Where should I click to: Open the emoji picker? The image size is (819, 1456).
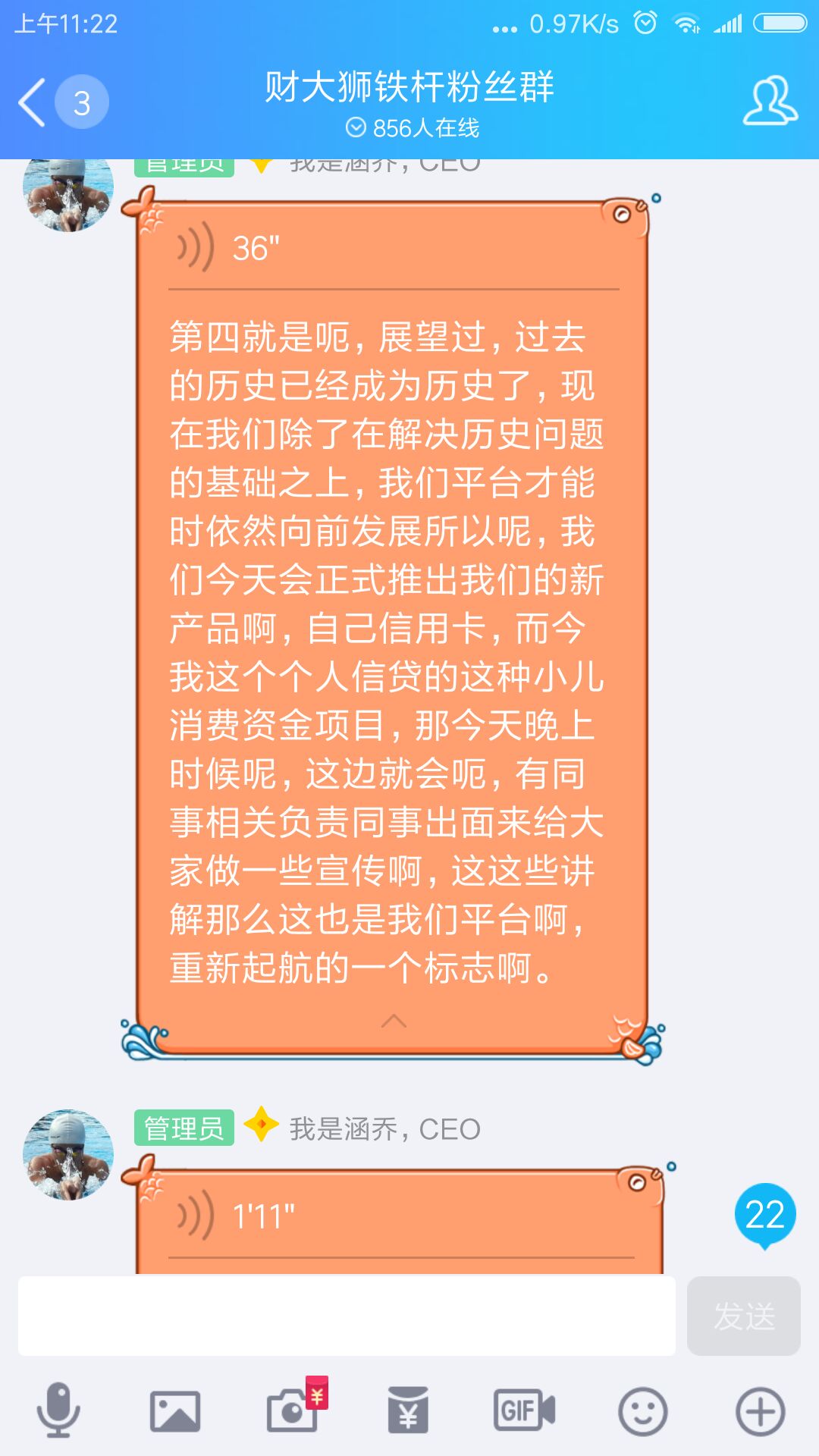[642, 1411]
